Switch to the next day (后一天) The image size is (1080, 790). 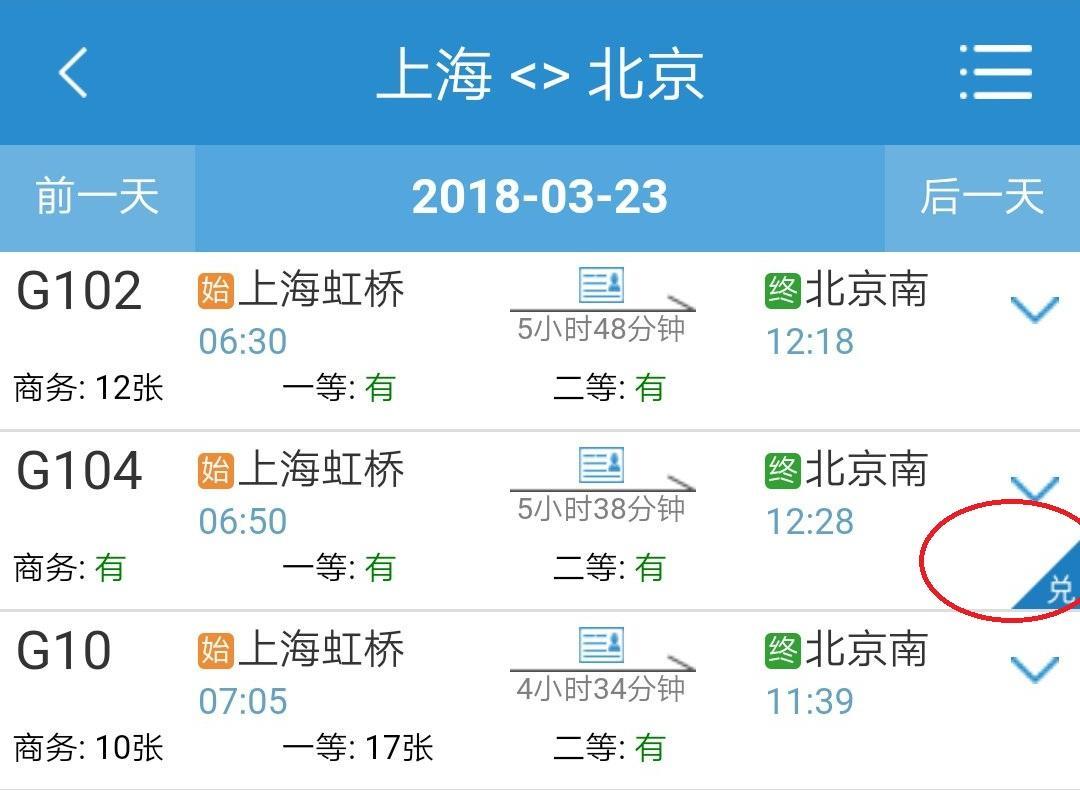pyautogui.click(x=982, y=197)
